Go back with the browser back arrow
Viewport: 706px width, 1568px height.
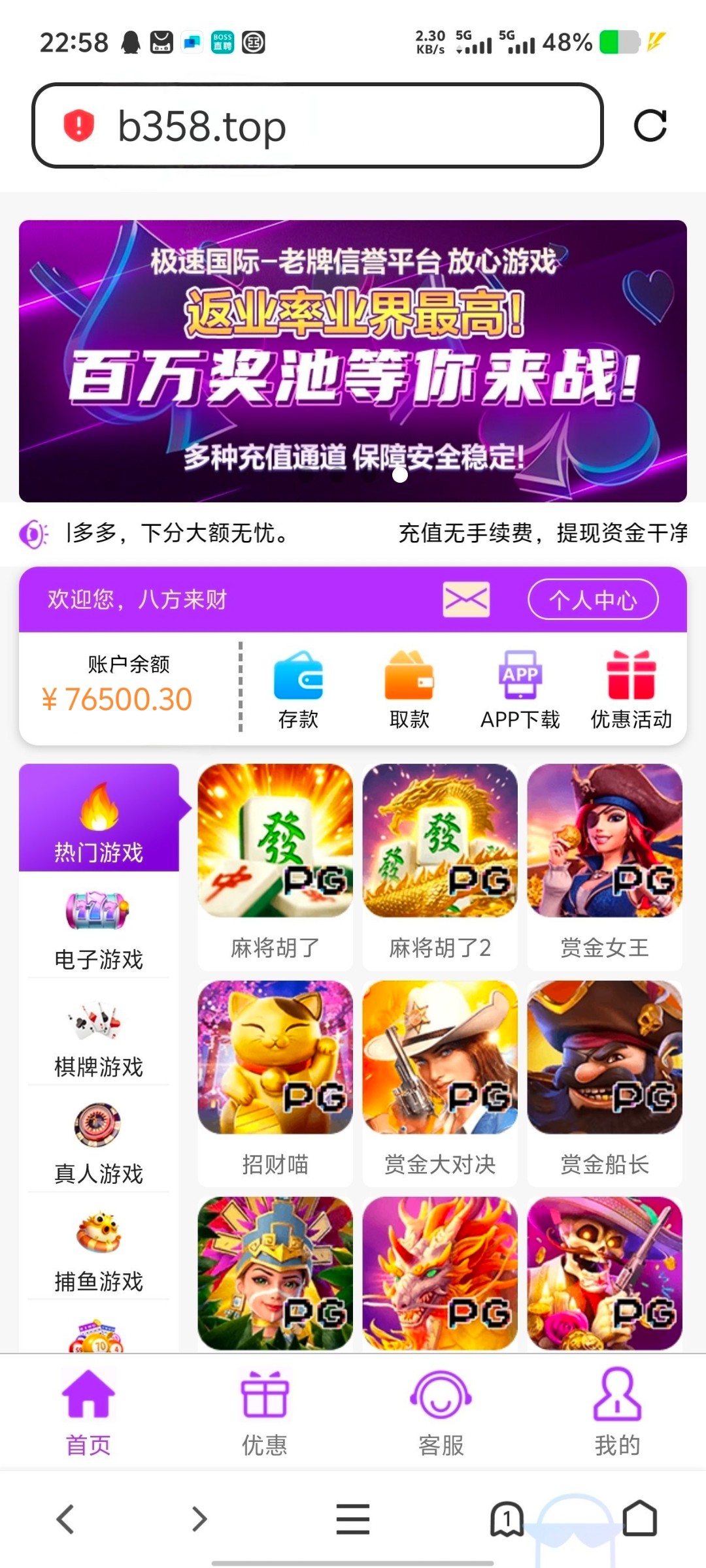click(x=65, y=1518)
